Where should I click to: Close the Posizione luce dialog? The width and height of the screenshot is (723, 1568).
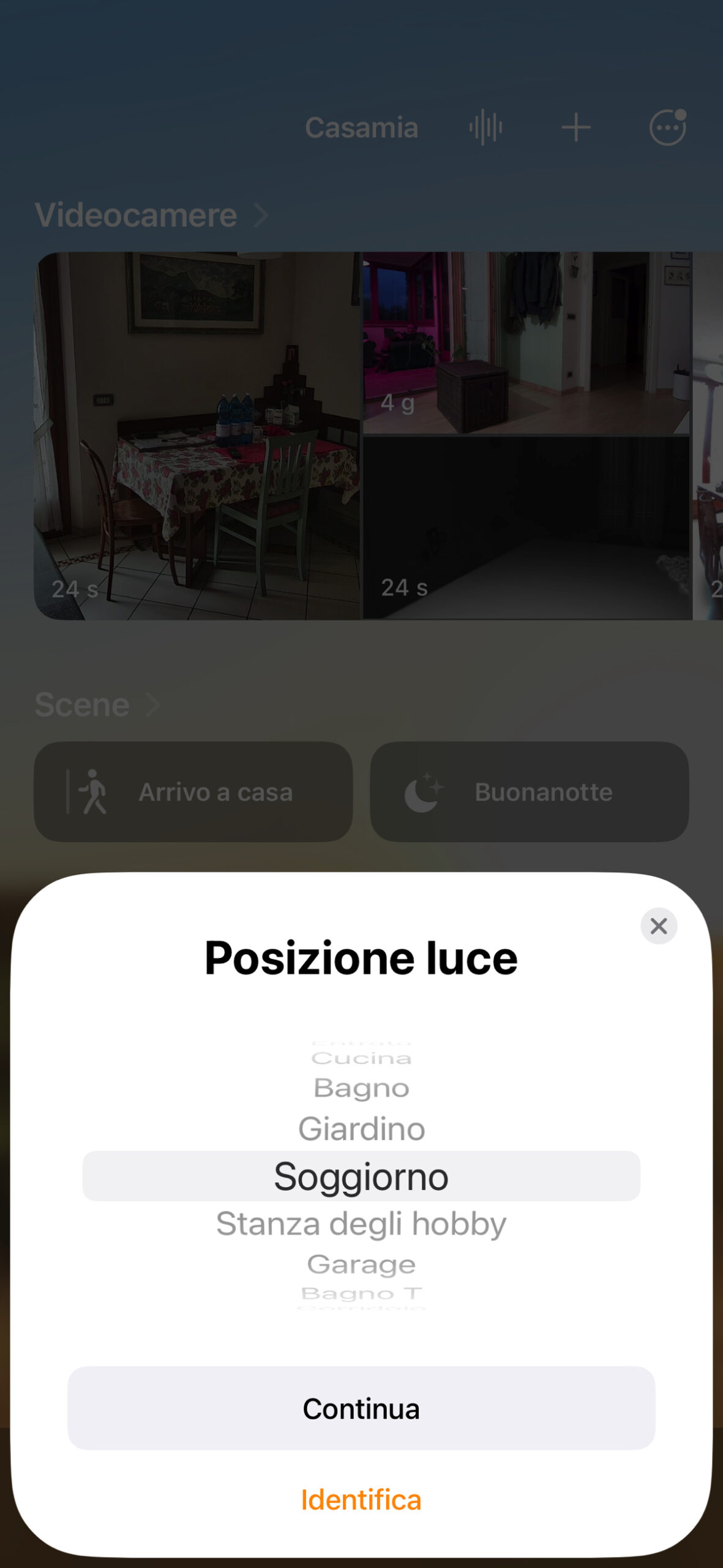[658, 925]
